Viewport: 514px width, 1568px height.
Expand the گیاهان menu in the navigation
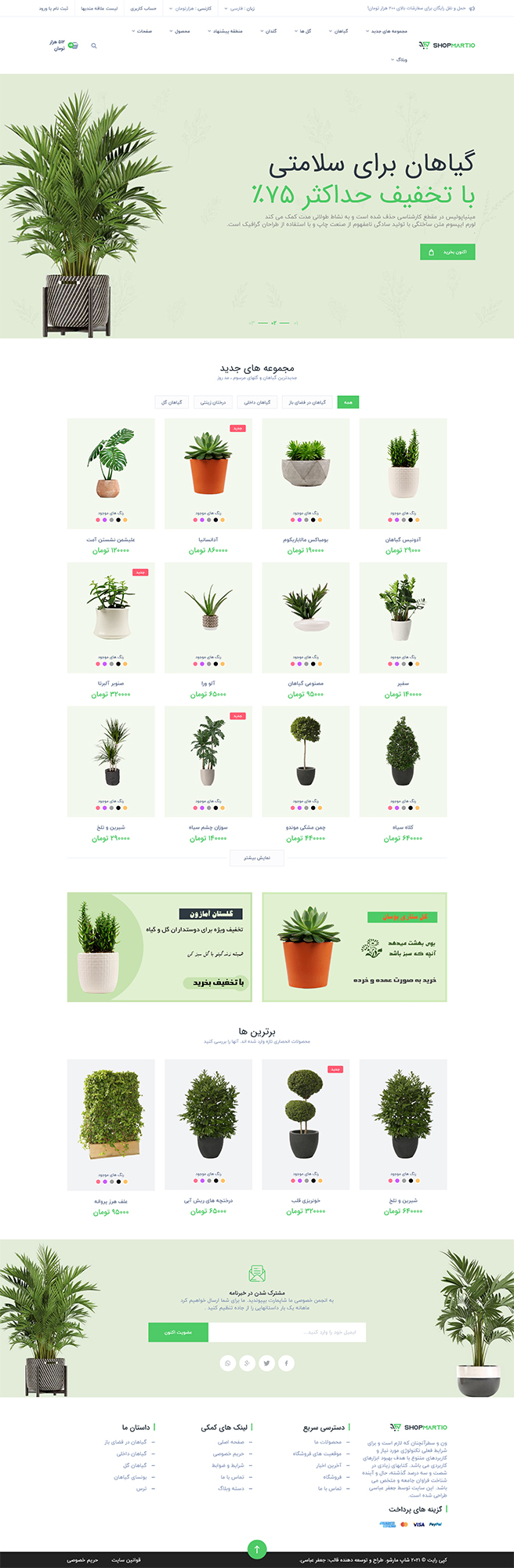pyautogui.click(x=338, y=31)
